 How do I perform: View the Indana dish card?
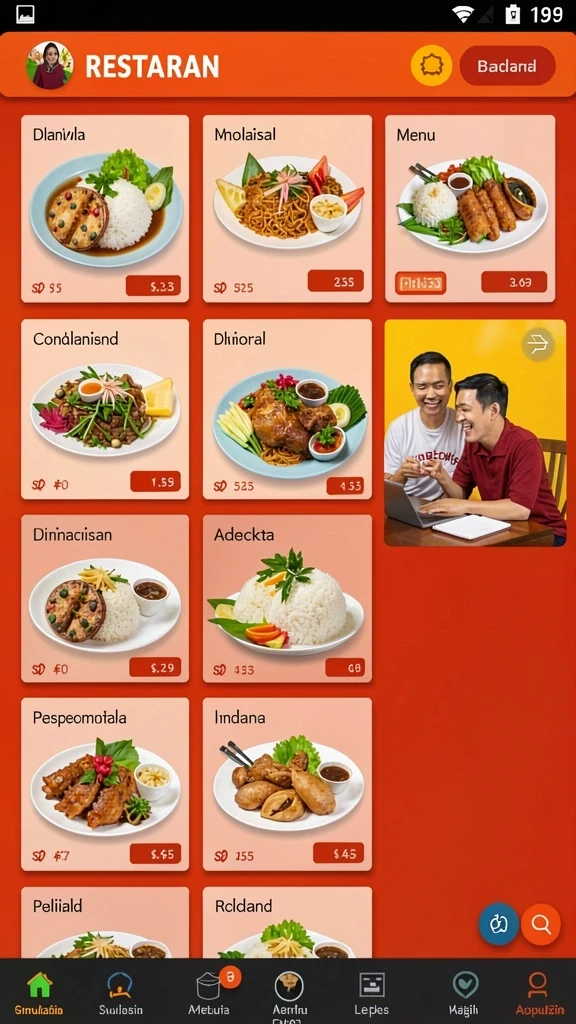(x=287, y=784)
